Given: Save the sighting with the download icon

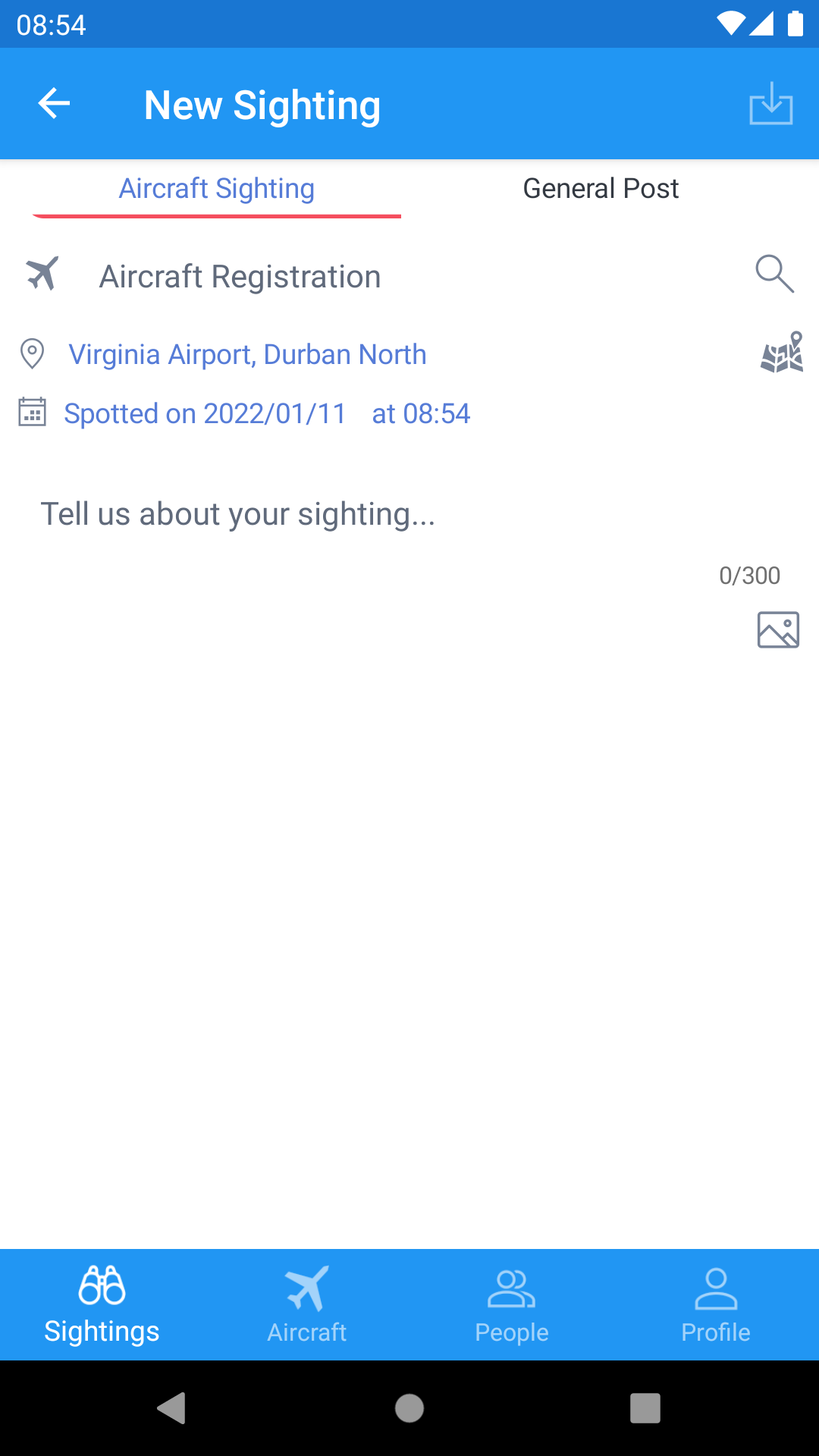Looking at the screenshot, I should 771,103.
